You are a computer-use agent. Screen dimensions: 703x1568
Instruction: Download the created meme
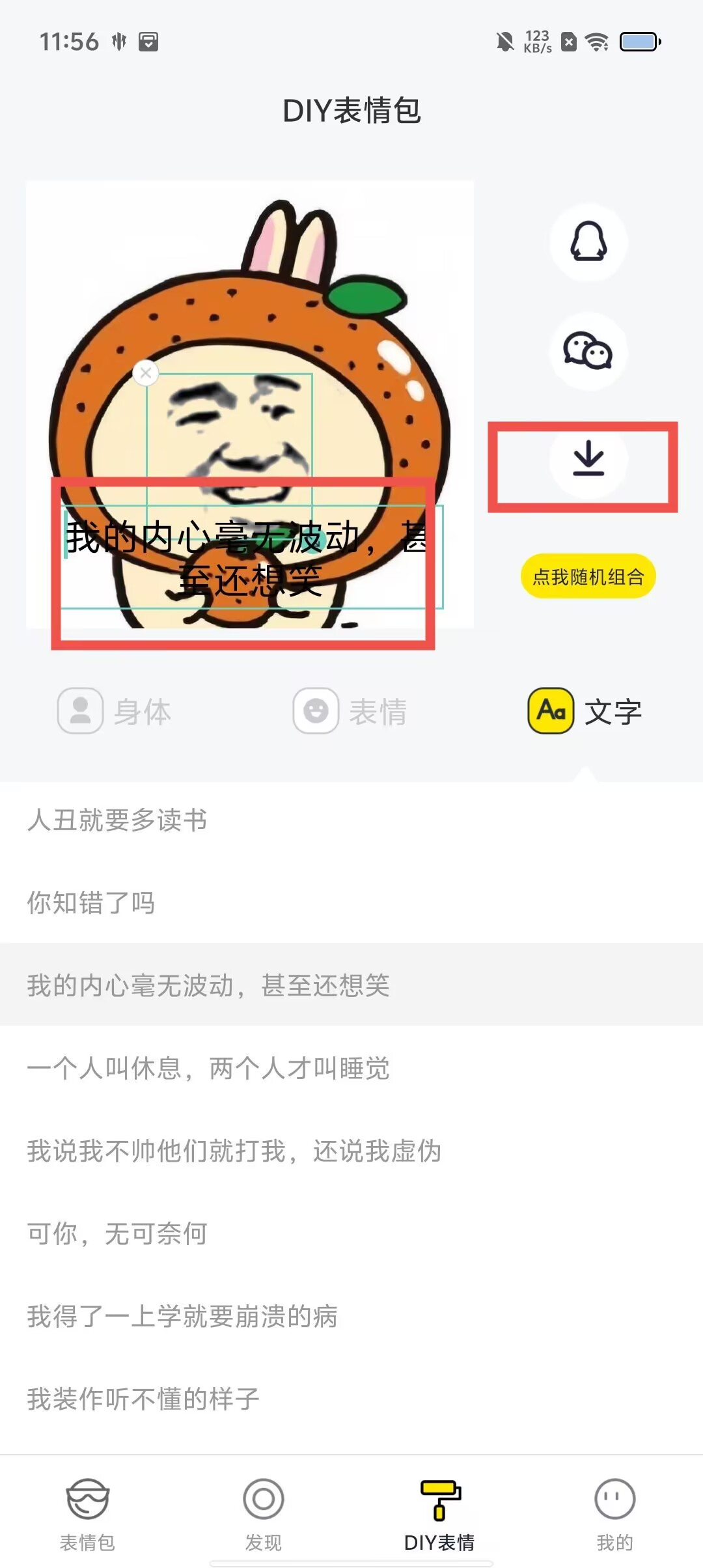[588, 459]
